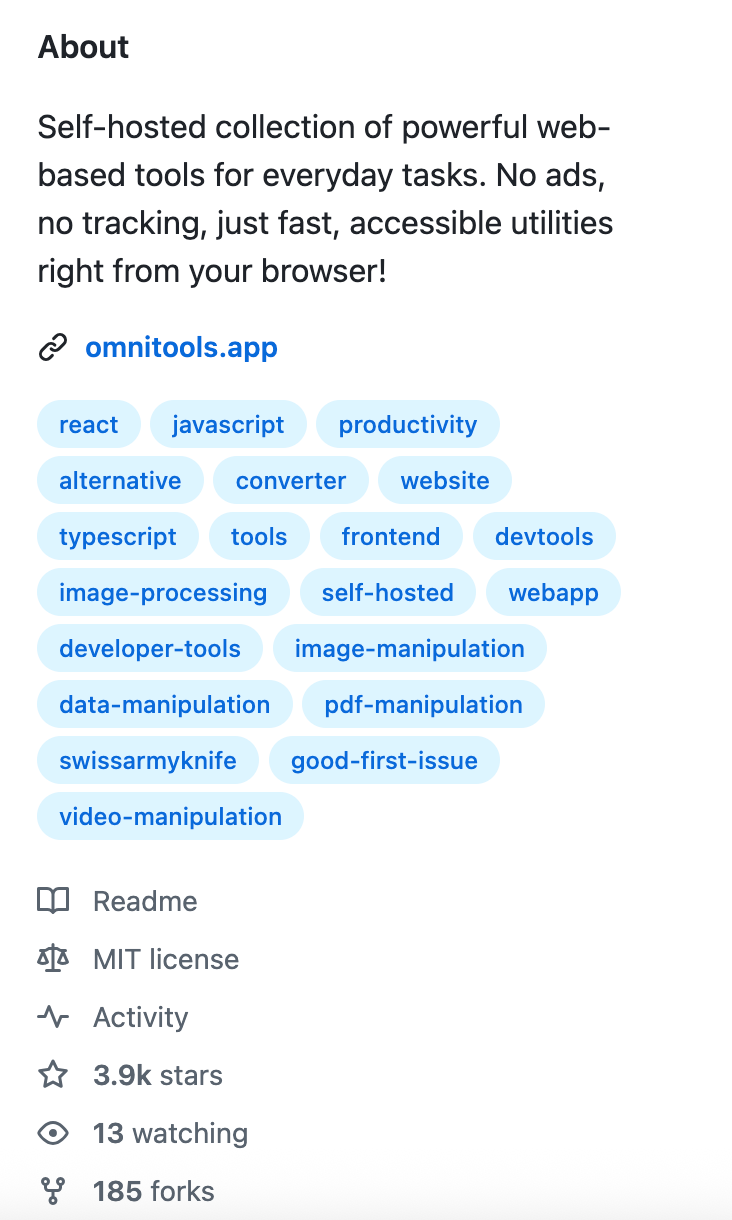See the 13 watching users
The width and height of the screenshot is (732, 1220).
tap(170, 1133)
